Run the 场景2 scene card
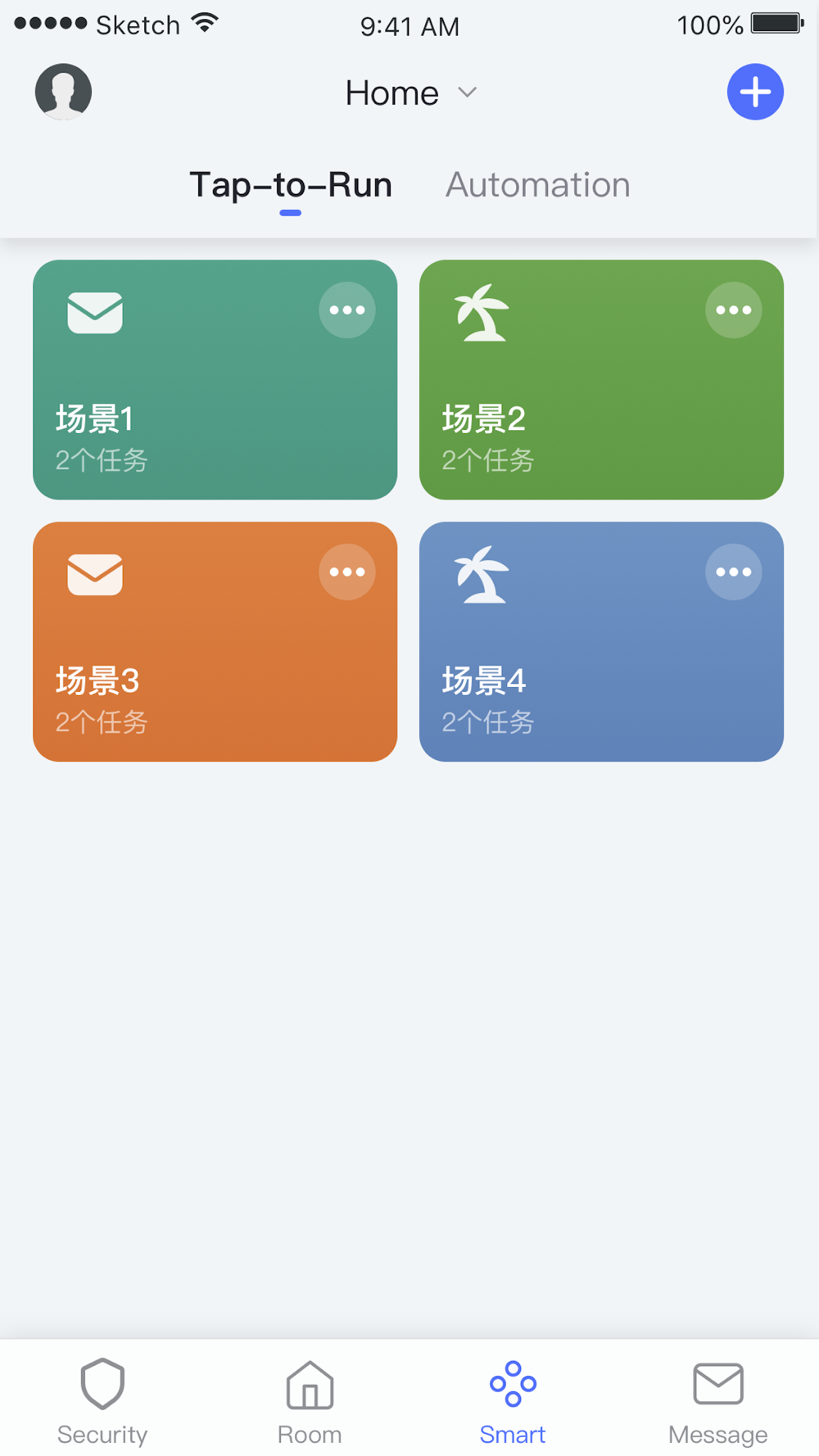819x1456 pixels. (x=601, y=380)
